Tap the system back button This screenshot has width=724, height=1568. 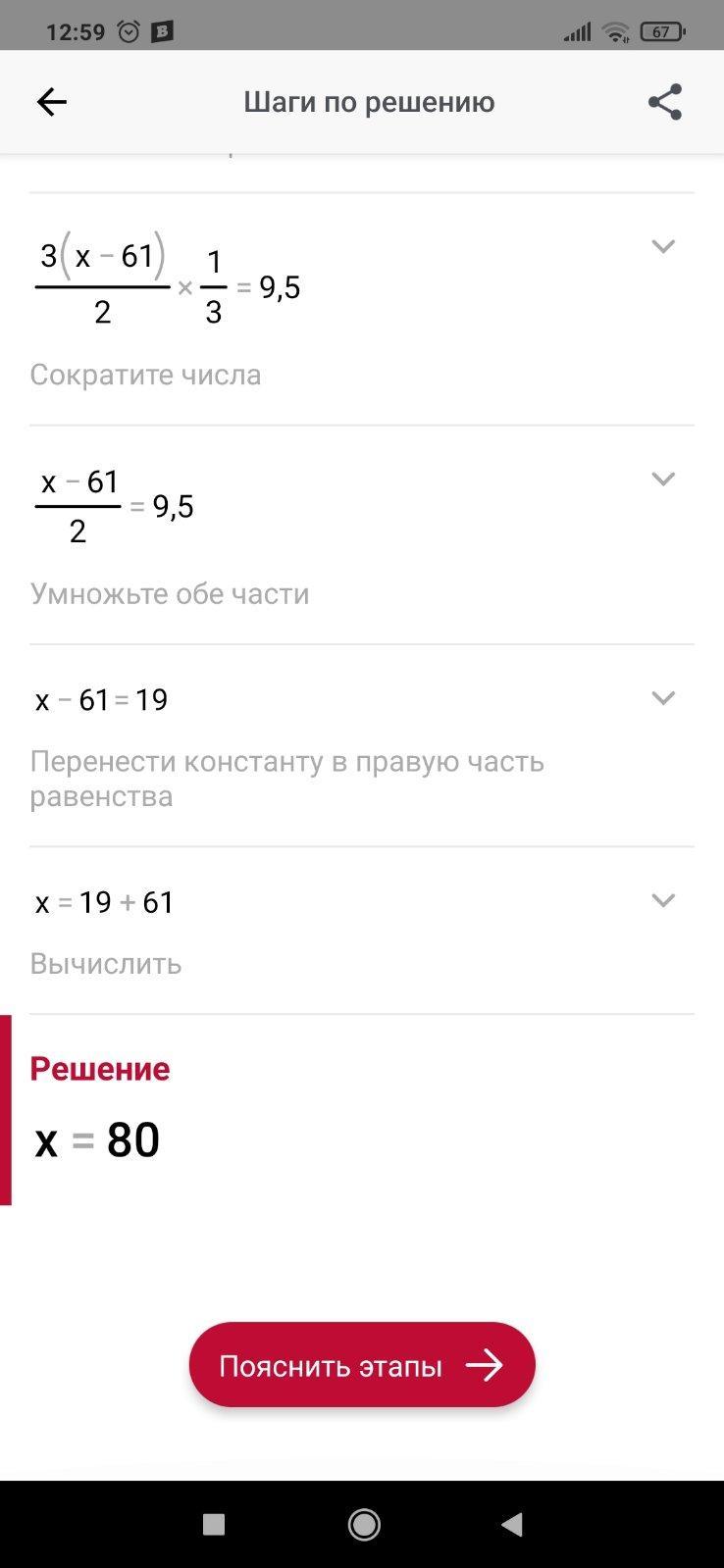coord(511,1524)
